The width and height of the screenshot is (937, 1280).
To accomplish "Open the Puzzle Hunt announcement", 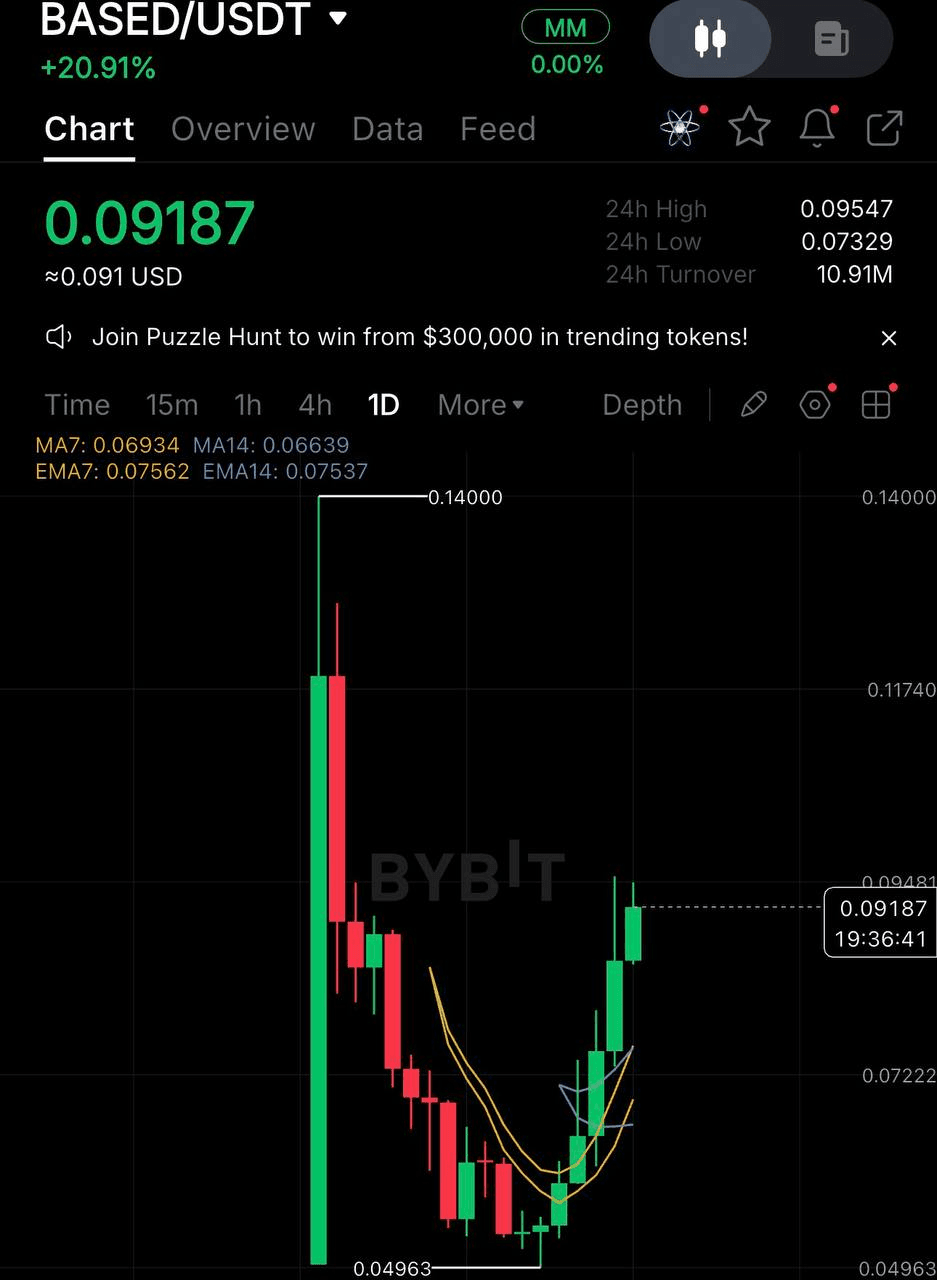I will coord(419,337).
